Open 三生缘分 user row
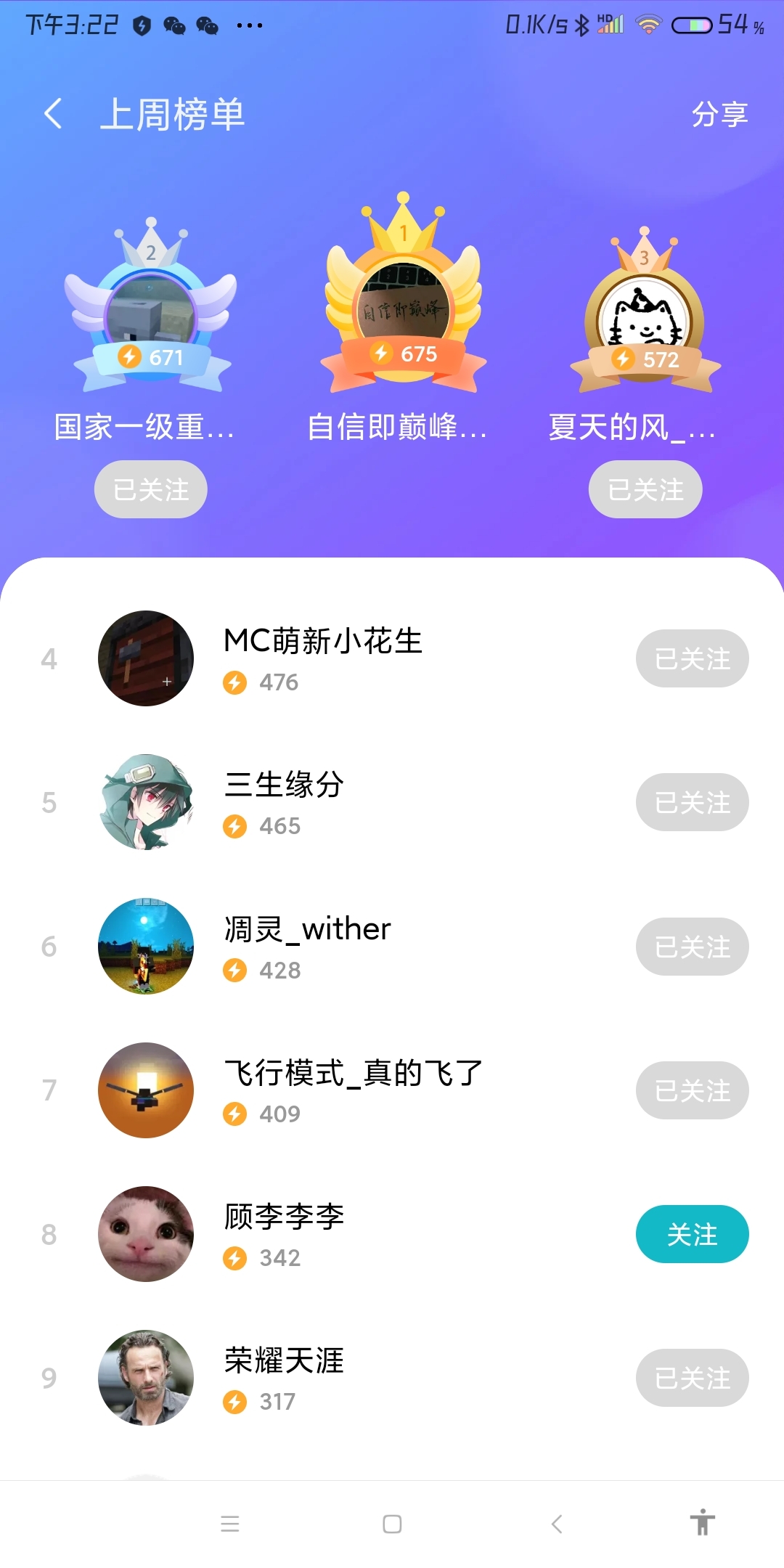 tap(392, 802)
